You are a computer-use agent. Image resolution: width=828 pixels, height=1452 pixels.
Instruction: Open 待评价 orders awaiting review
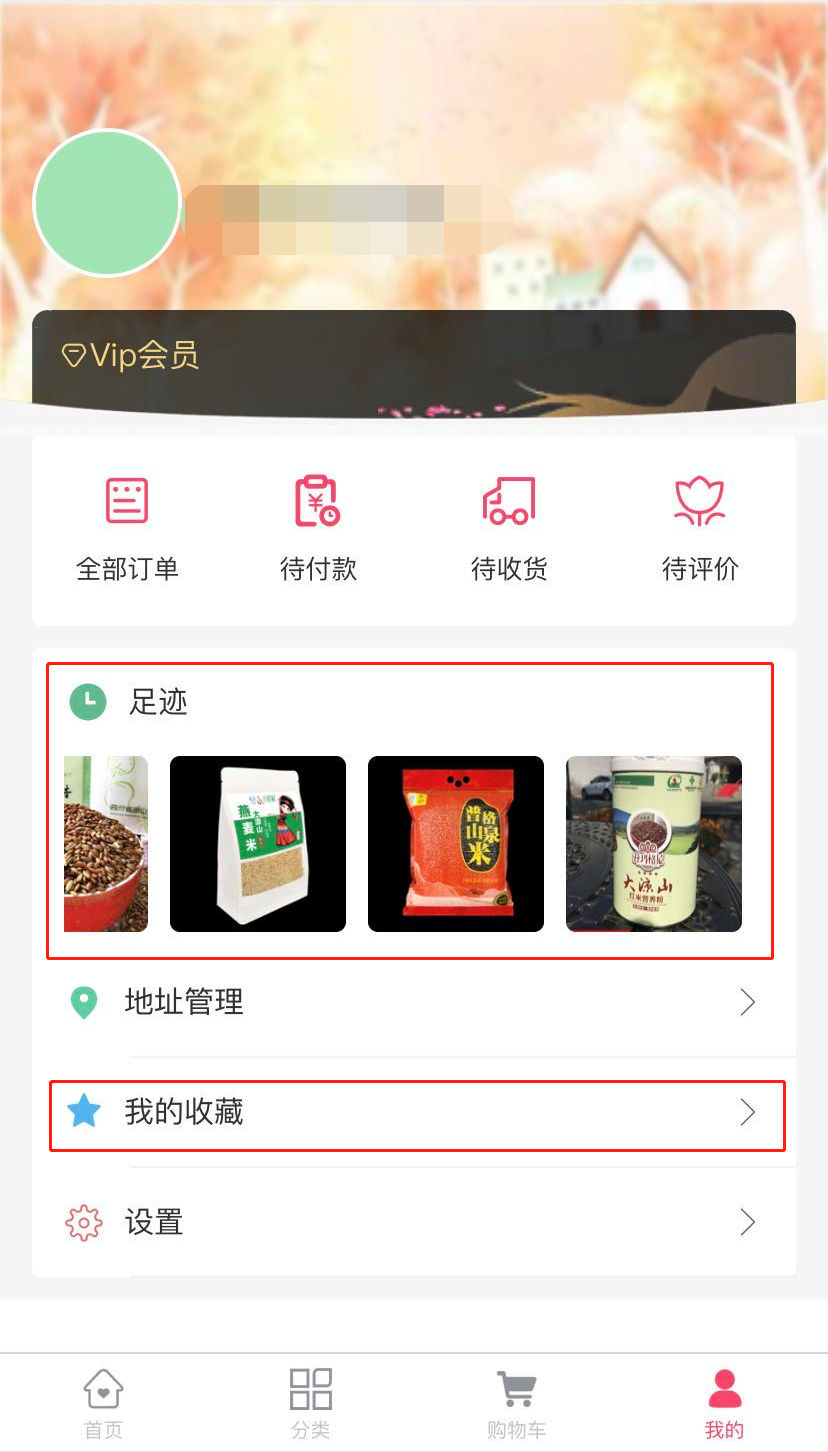[x=700, y=528]
